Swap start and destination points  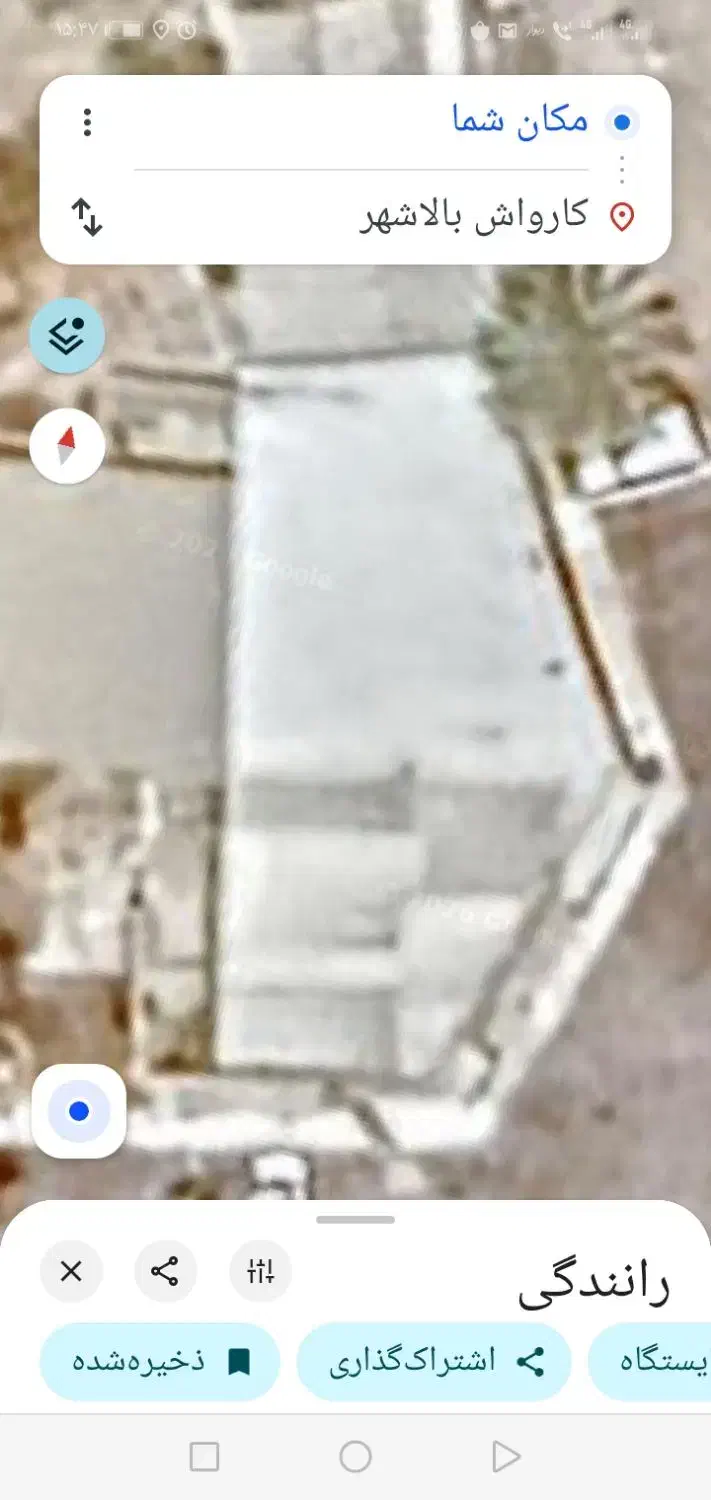pos(87,217)
